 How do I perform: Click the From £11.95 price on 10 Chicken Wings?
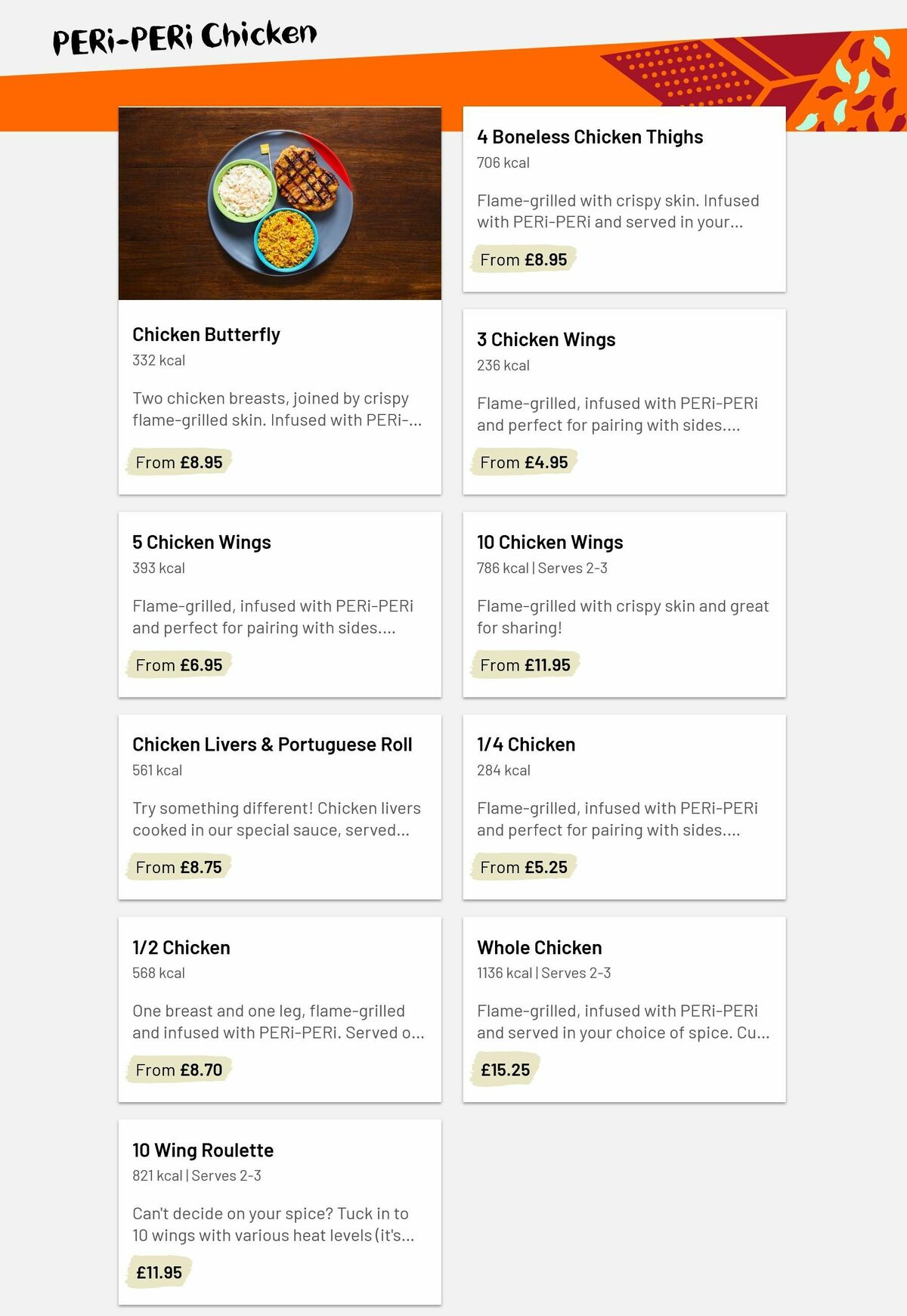pyautogui.click(x=527, y=664)
